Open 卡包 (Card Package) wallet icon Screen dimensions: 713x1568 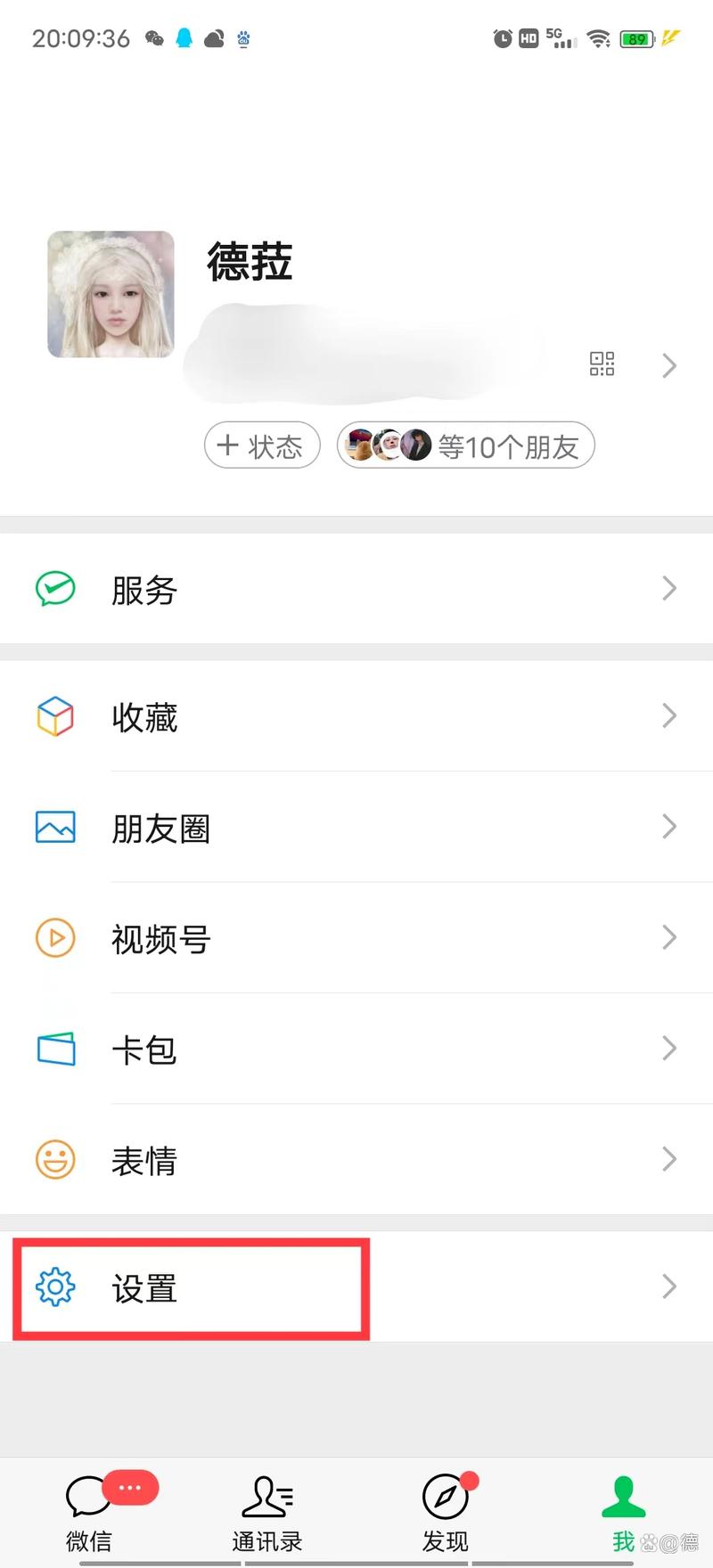pyautogui.click(x=54, y=1049)
